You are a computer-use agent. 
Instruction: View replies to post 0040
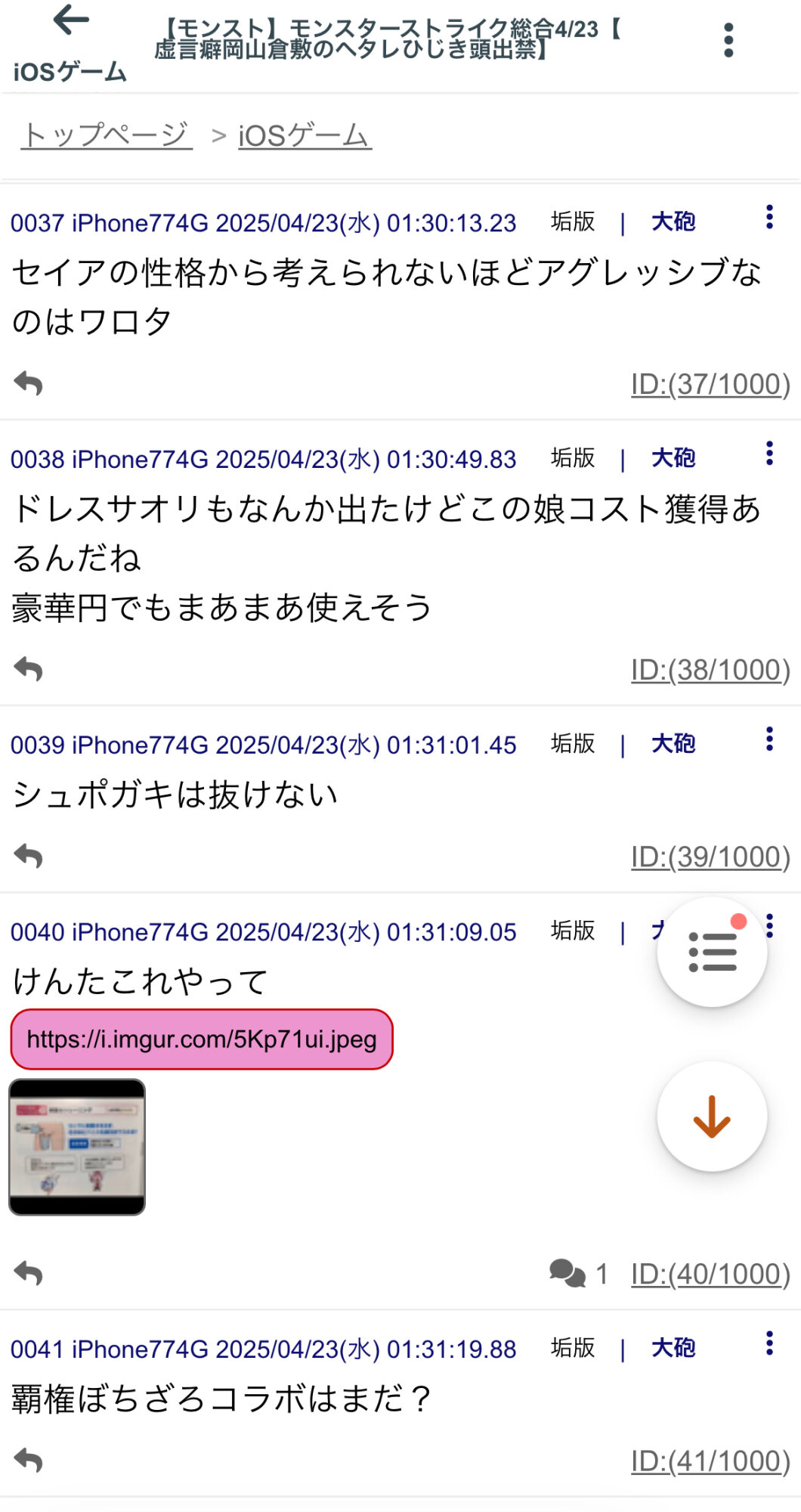coord(579,1274)
